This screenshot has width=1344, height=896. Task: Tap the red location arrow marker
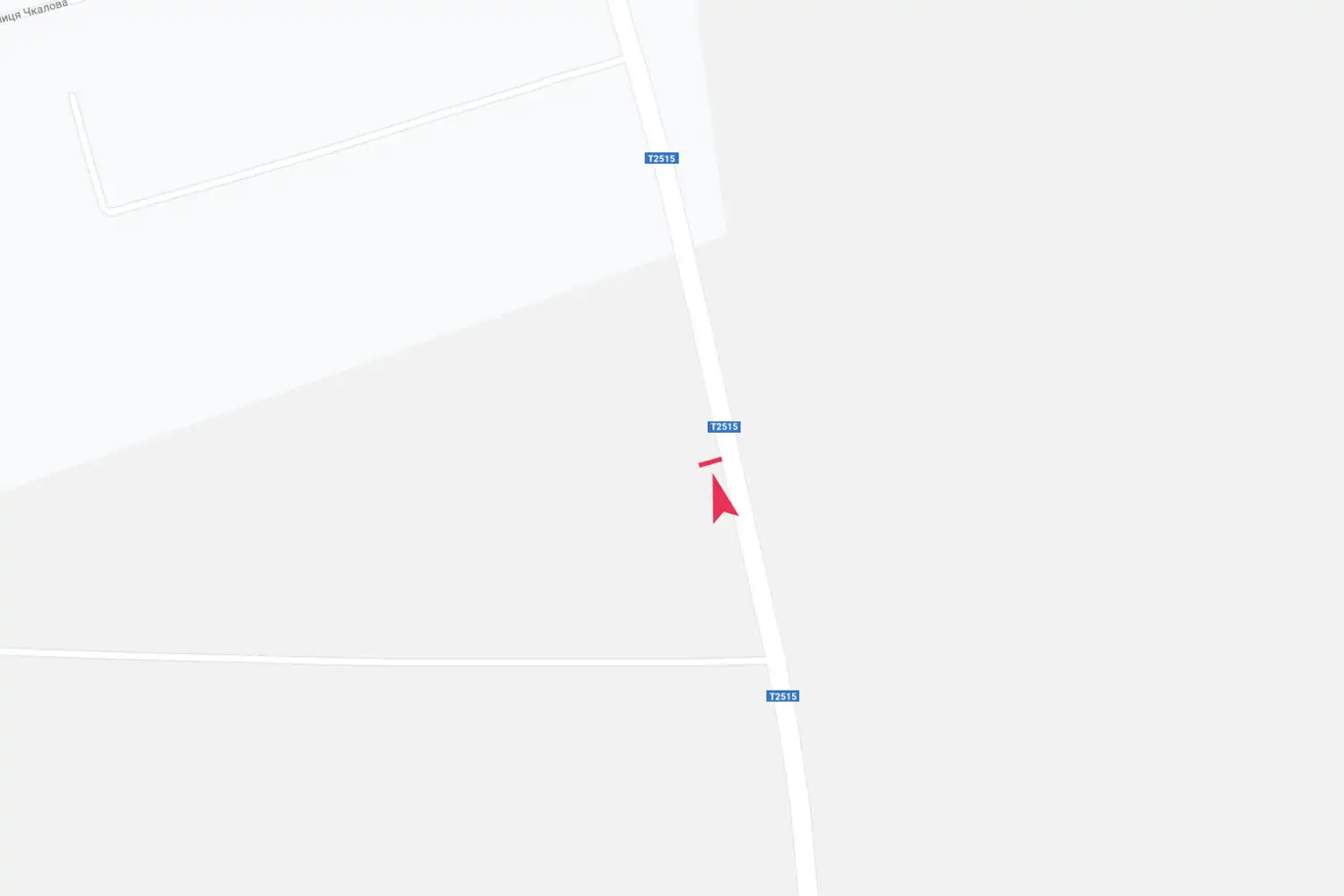click(x=721, y=502)
